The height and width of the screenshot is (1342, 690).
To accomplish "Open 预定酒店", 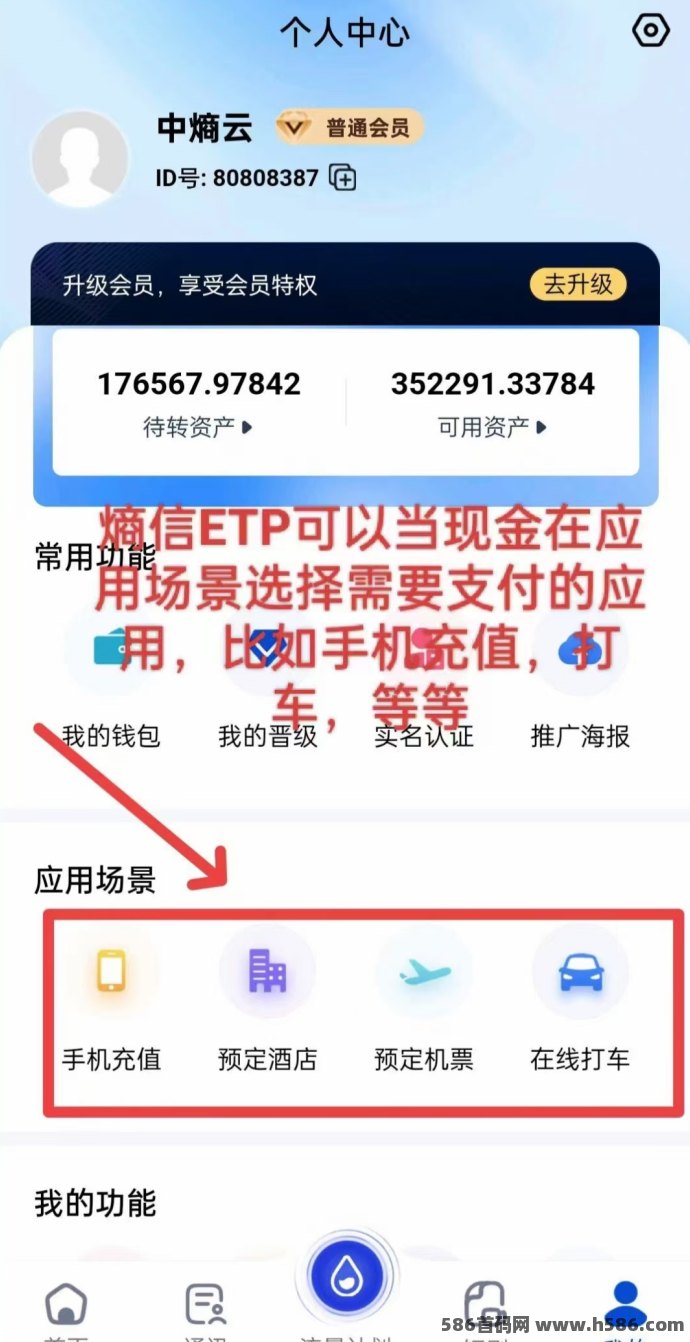I will [268, 1000].
